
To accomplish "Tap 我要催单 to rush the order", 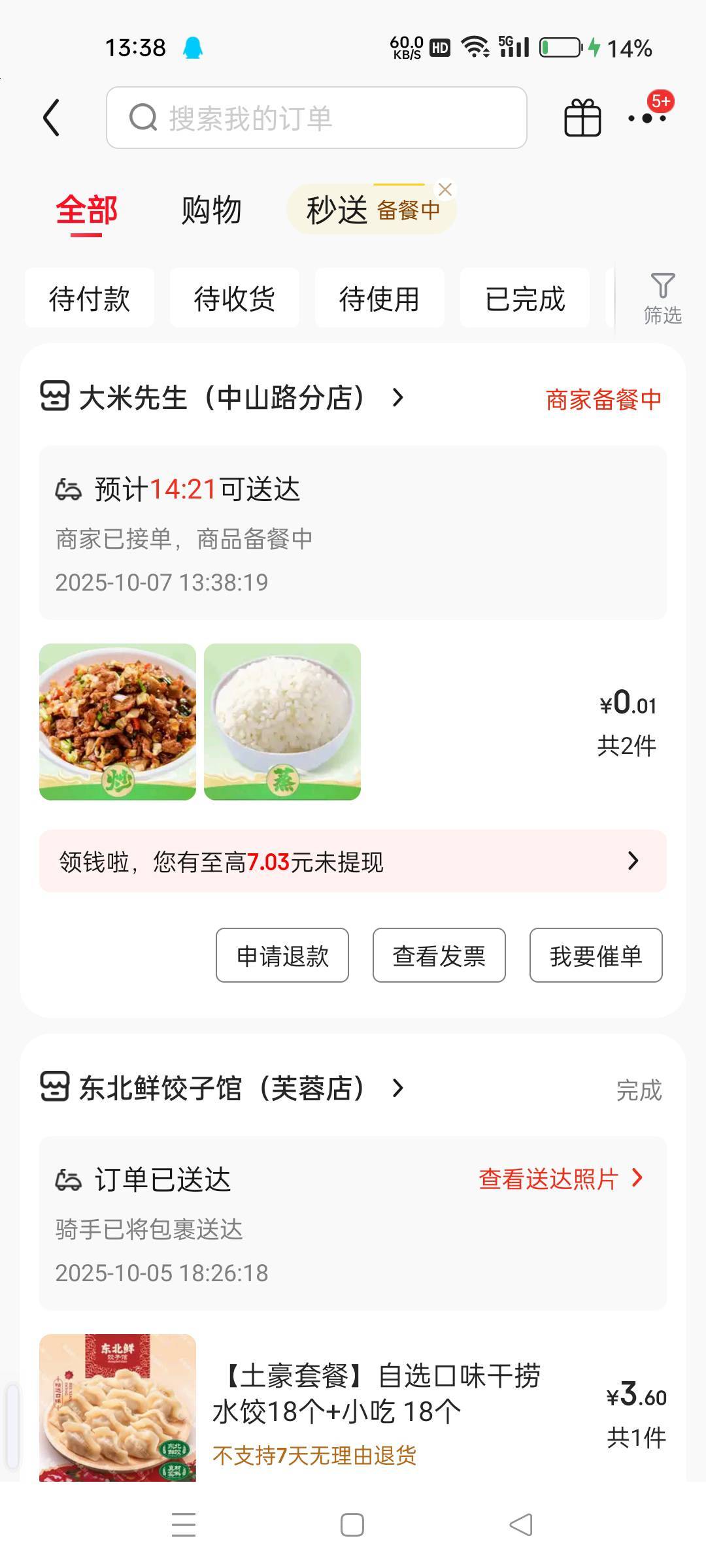I will pos(596,955).
